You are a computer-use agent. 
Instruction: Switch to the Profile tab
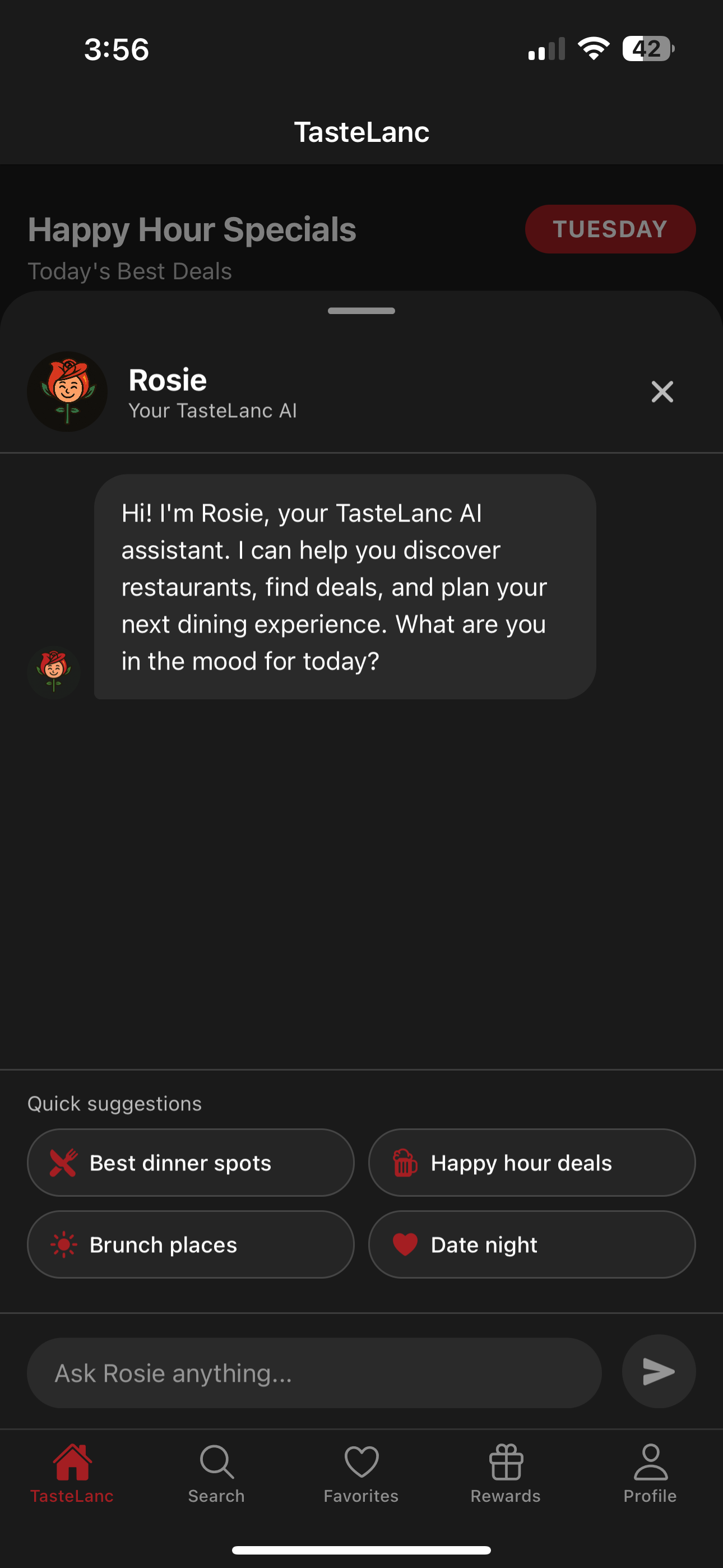coord(650,1474)
